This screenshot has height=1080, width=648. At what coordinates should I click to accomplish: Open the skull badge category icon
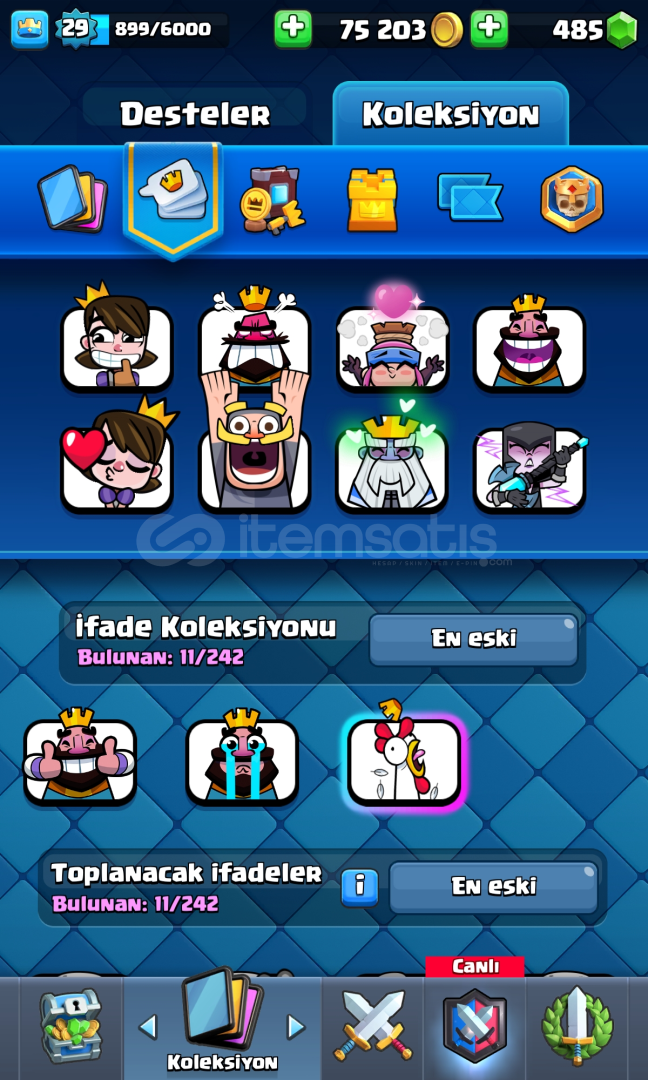tap(572, 198)
